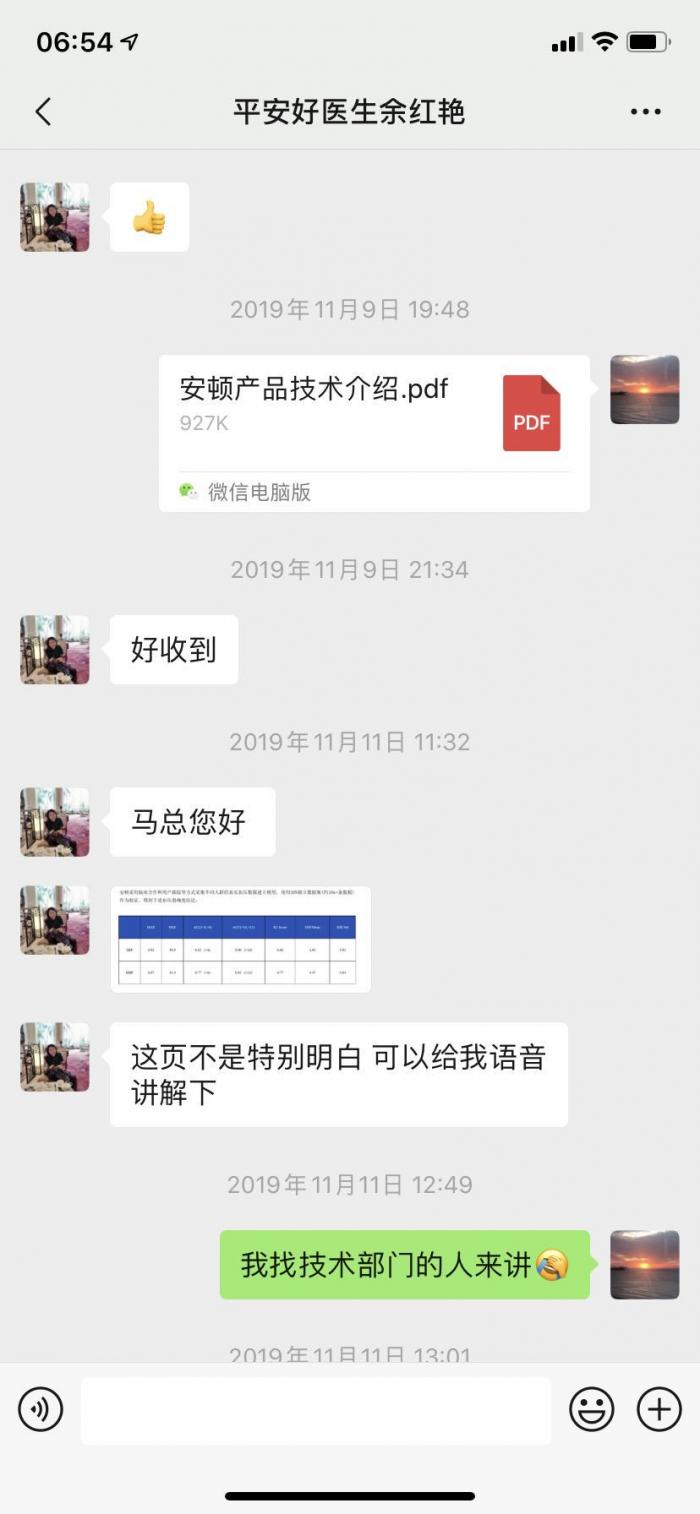Open the three-dot chat info menu
This screenshot has height=1514, width=700.
[646, 111]
